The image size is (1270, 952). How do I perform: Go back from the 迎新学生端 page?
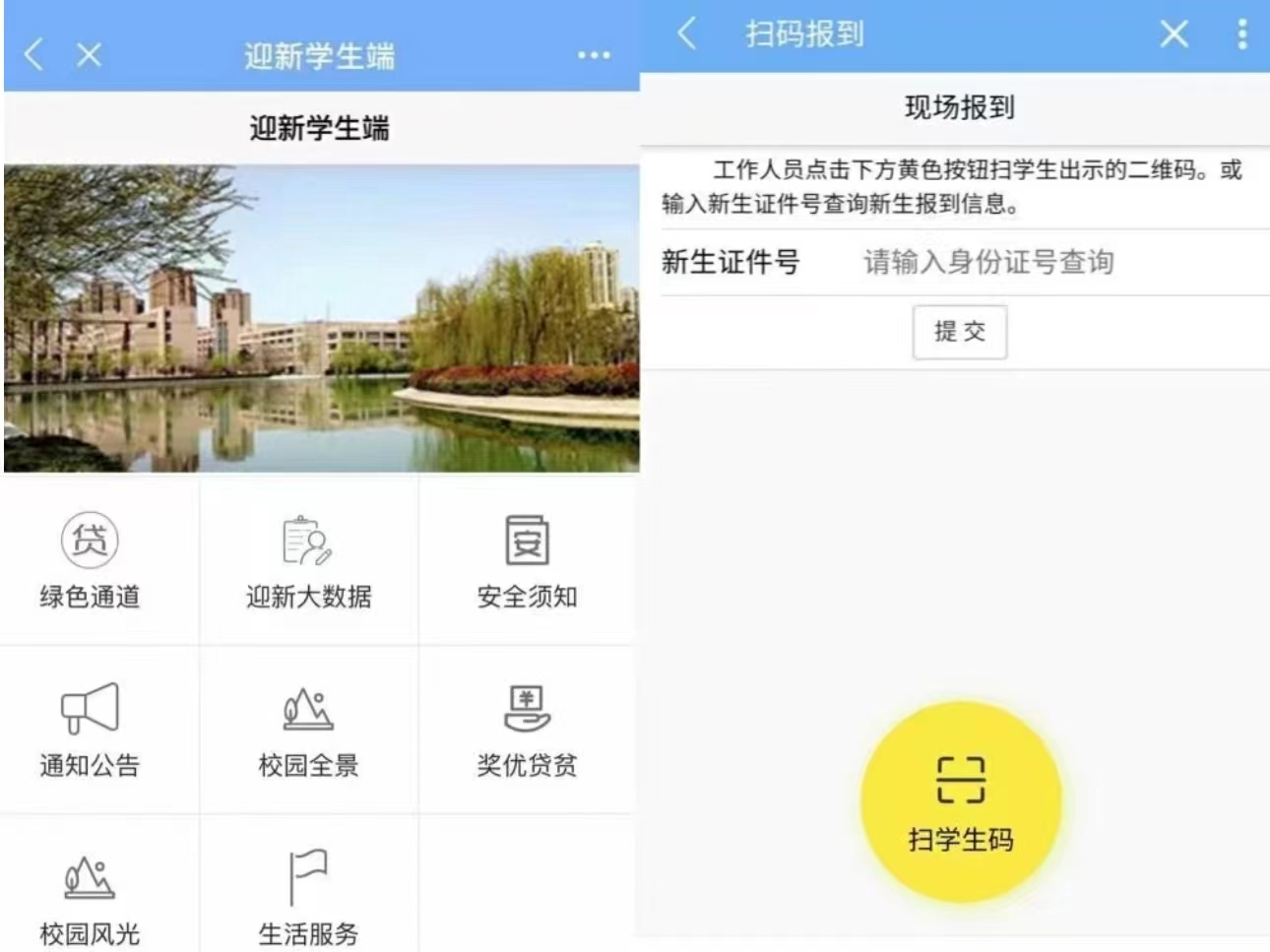point(34,54)
